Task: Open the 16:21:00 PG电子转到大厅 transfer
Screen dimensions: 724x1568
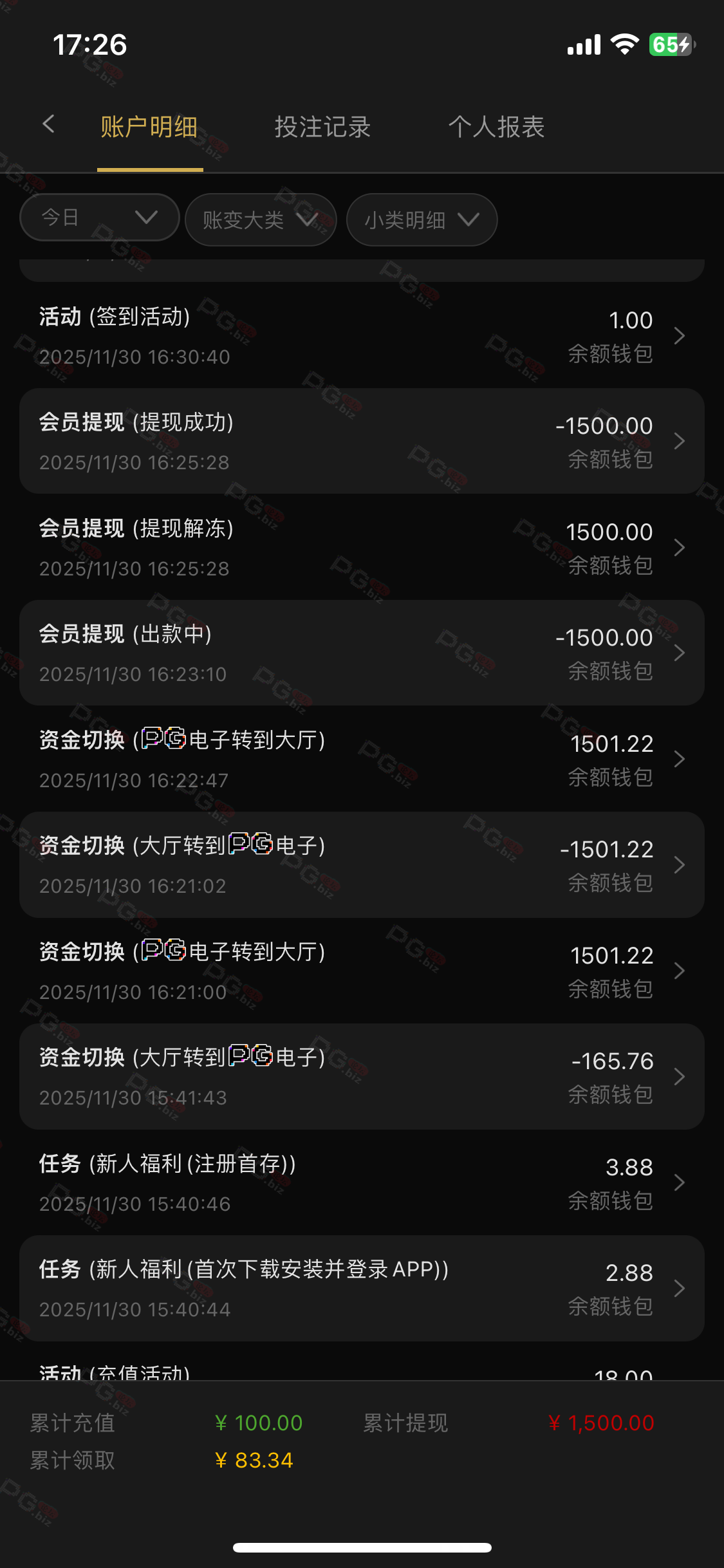Action: click(x=362, y=971)
